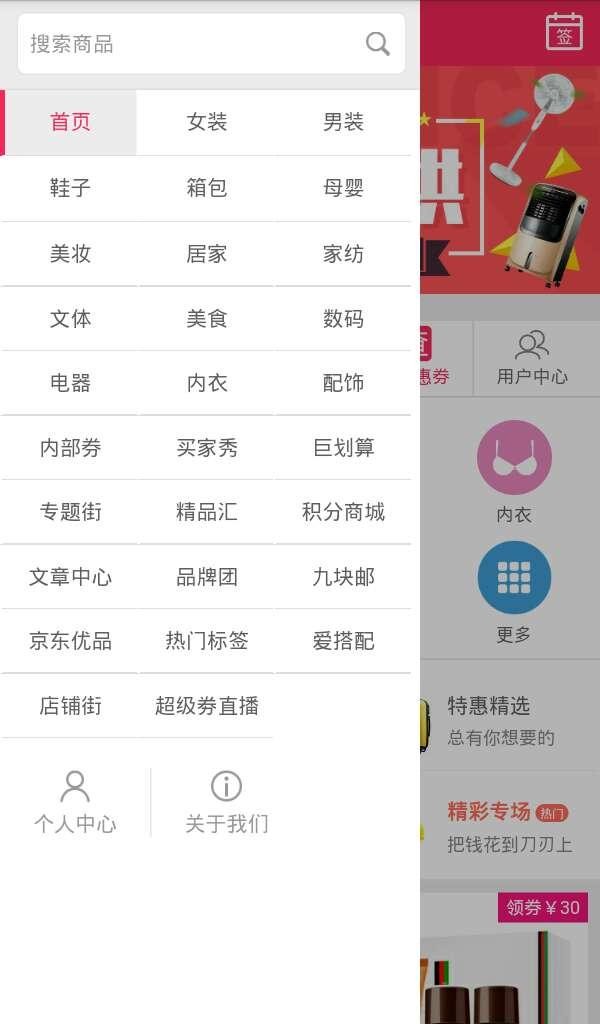Choose the 母婴 category
600x1024 pixels.
click(x=343, y=187)
